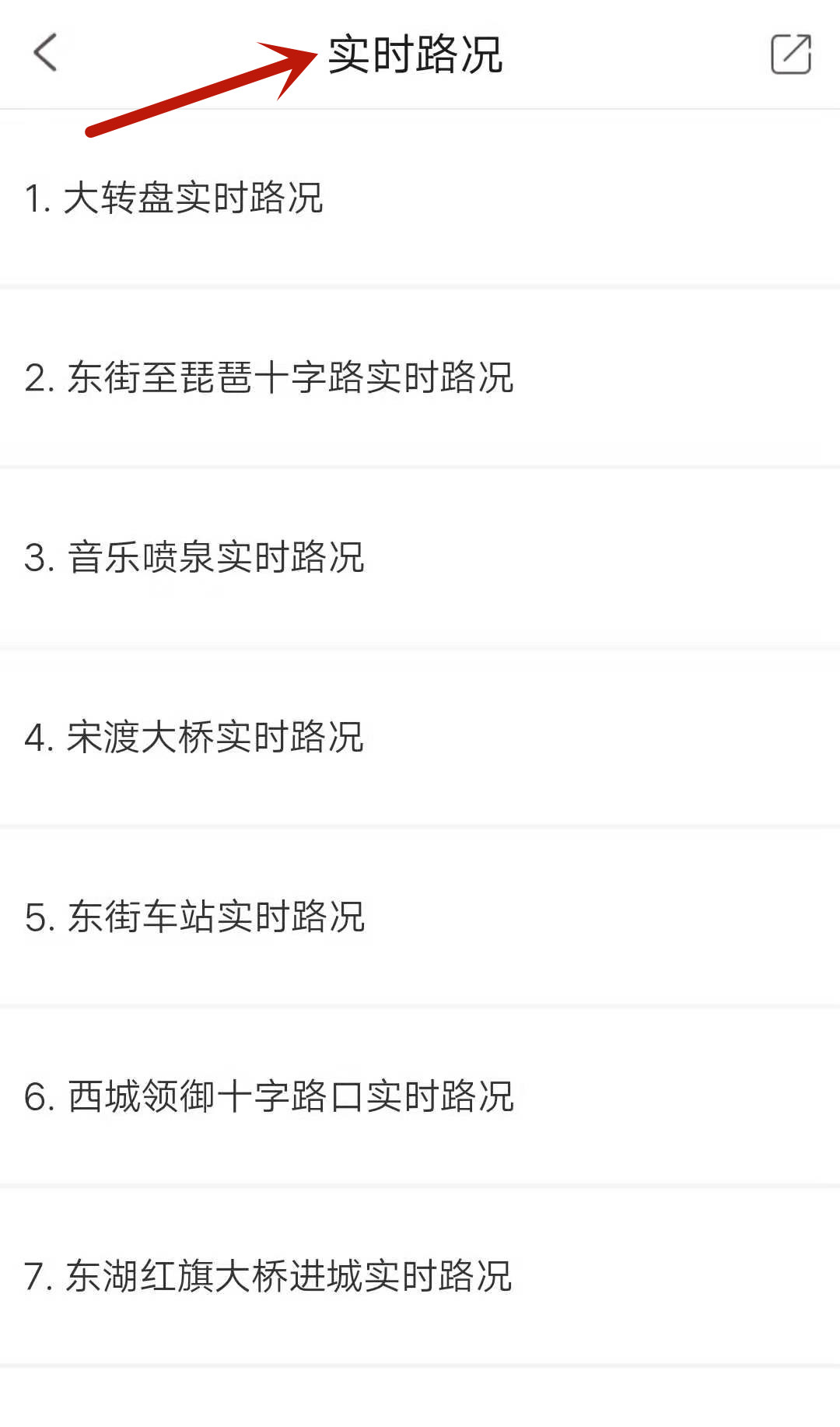The width and height of the screenshot is (840, 1427).
Task: Share this page via the top-right icon
Action: click(790, 54)
